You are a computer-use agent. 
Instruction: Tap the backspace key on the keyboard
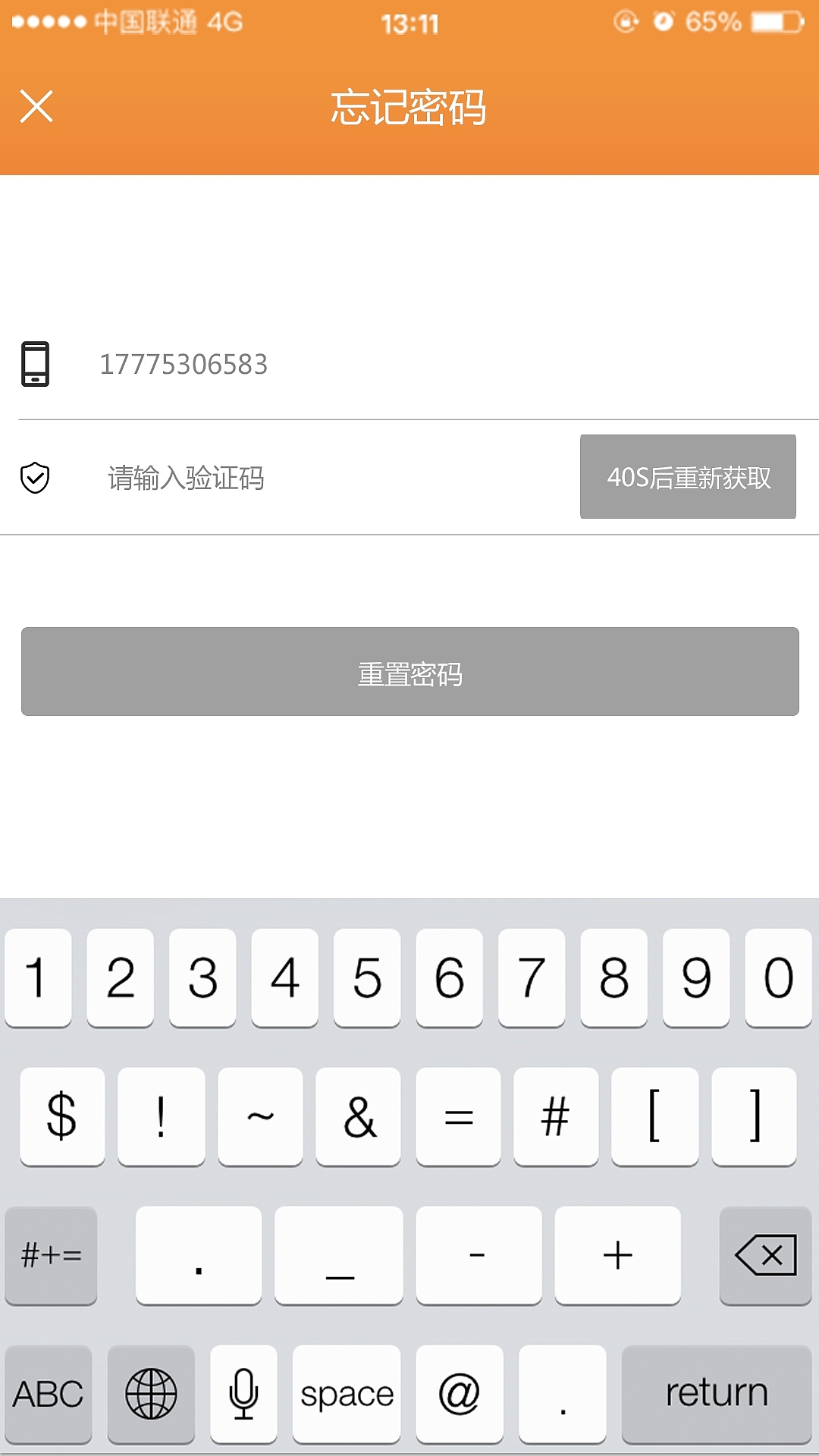[x=765, y=1256]
